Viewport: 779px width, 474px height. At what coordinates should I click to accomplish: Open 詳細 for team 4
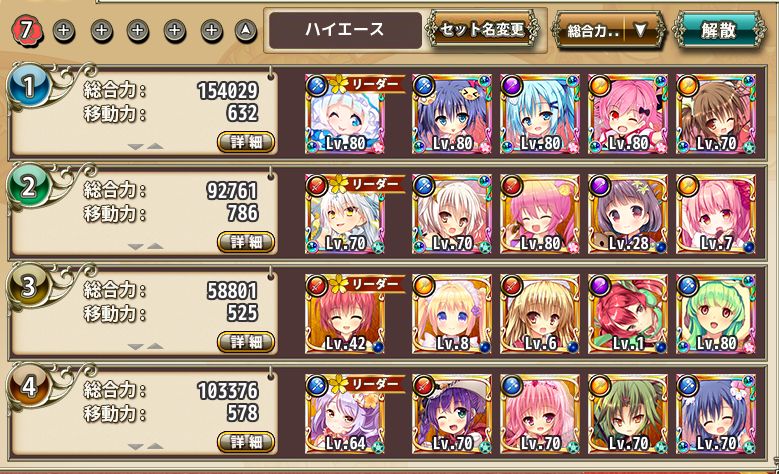[x=245, y=441]
